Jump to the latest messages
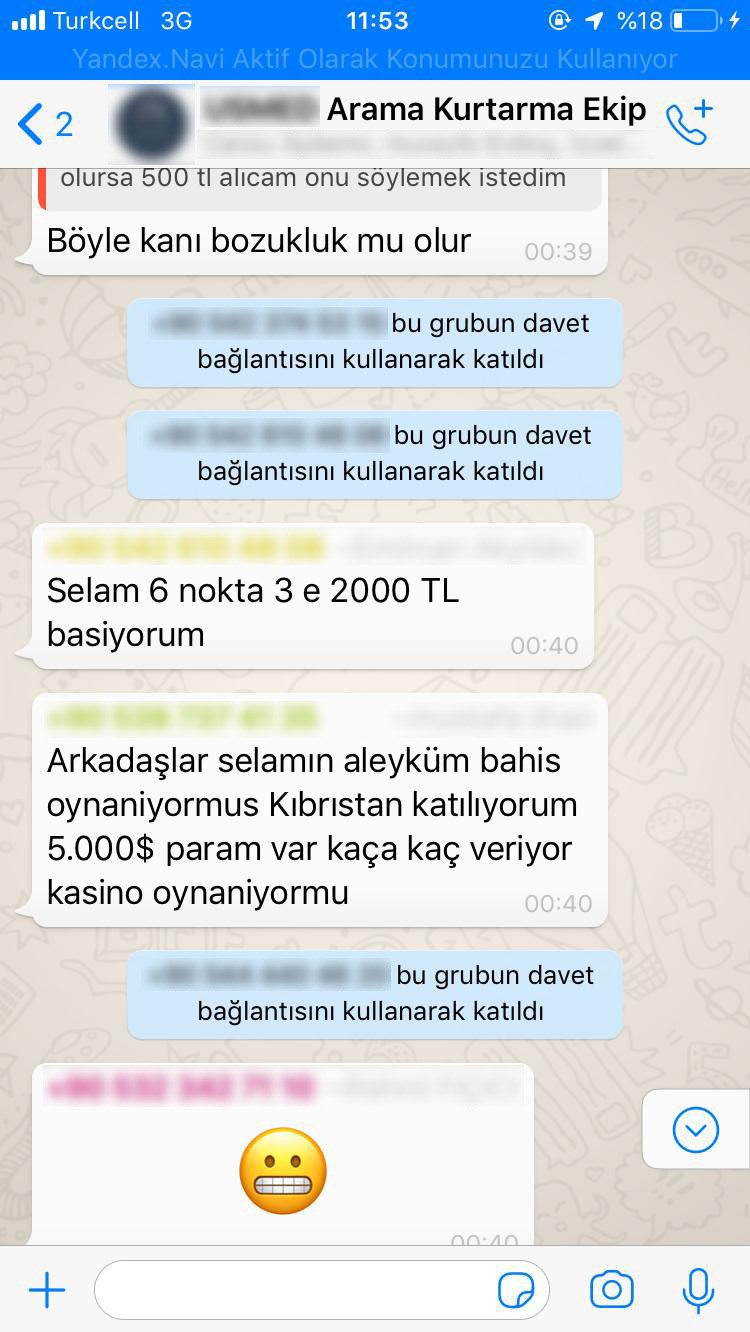Image resolution: width=750 pixels, height=1332 pixels. (x=695, y=1130)
